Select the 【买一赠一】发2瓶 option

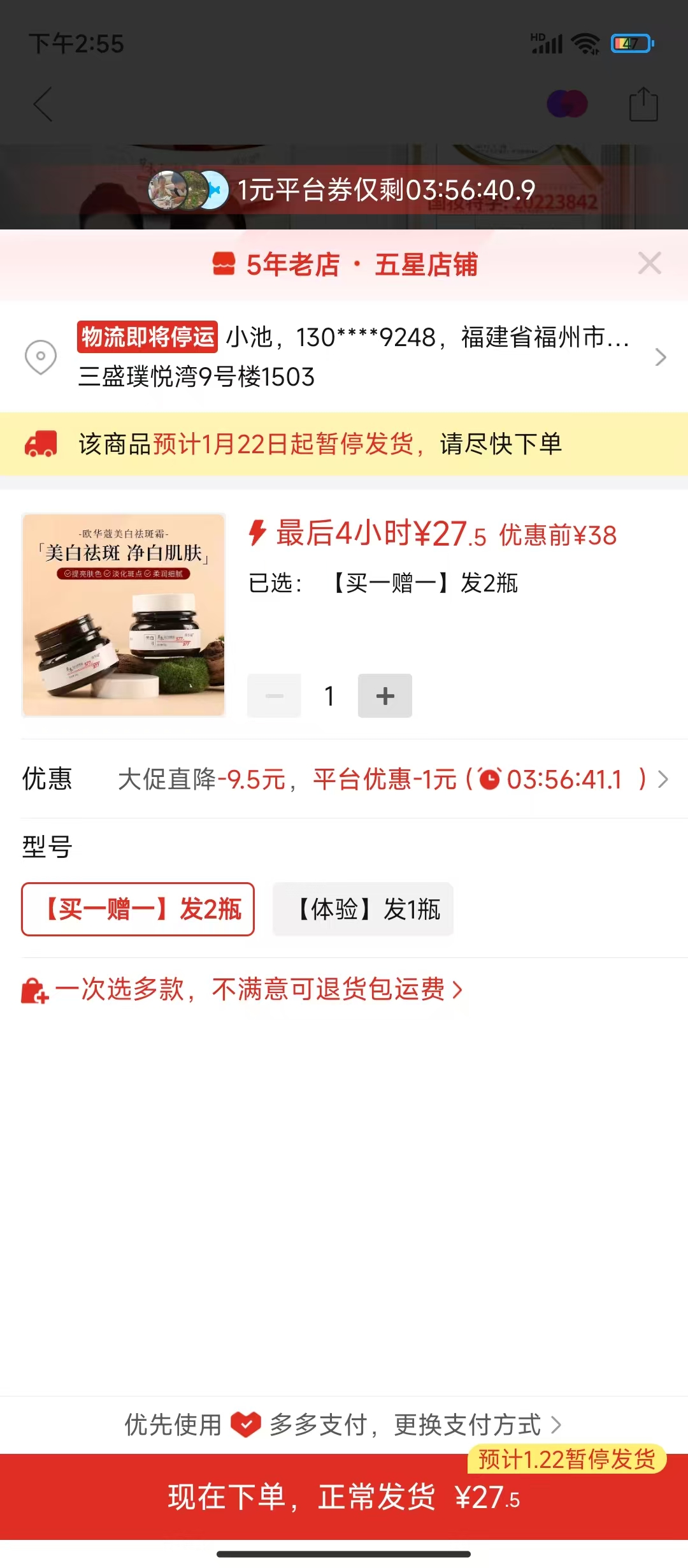138,909
